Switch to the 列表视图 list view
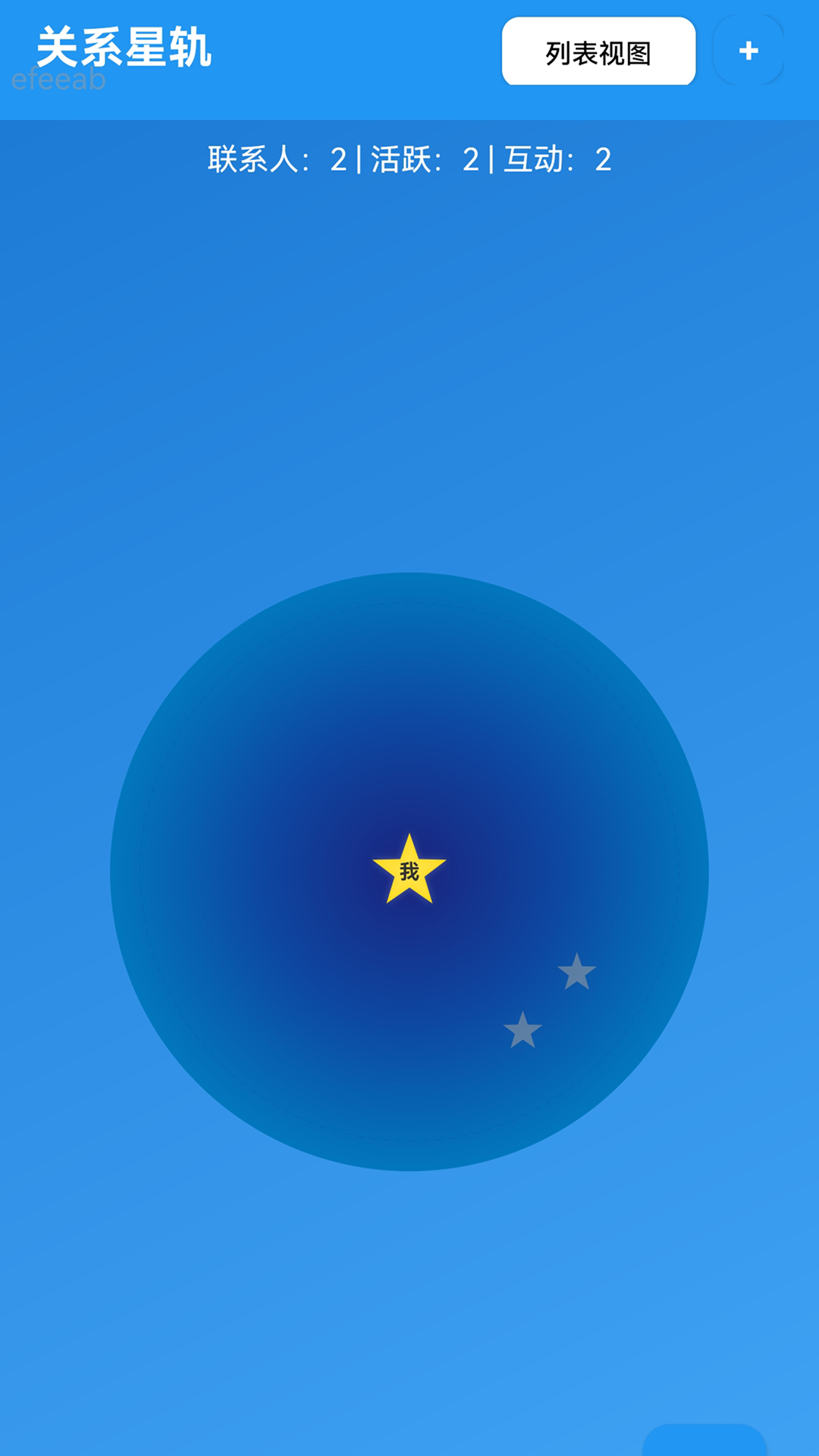Image resolution: width=819 pixels, height=1456 pixels. tap(598, 52)
